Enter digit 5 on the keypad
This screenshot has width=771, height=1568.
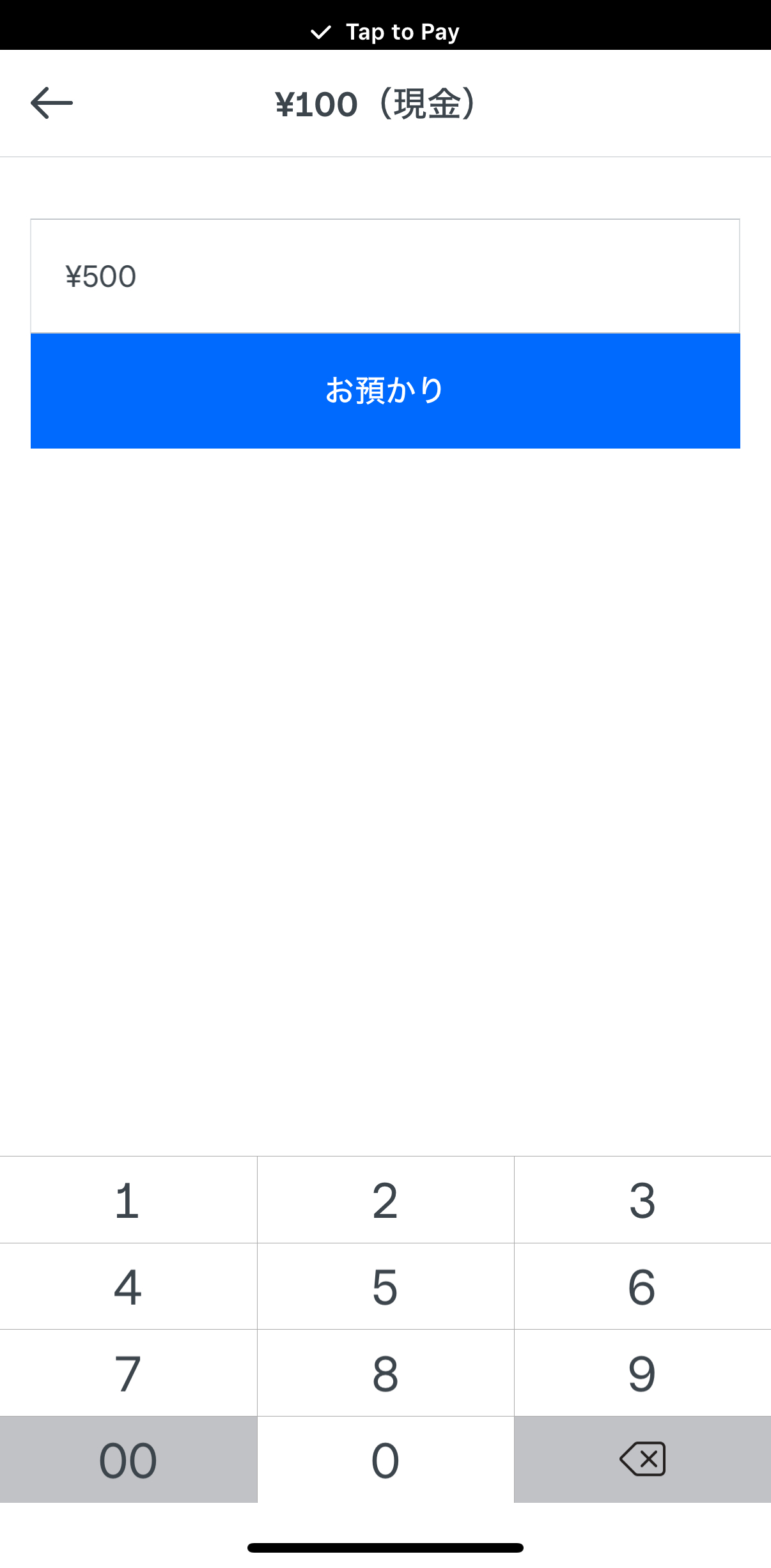[x=385, y=1286]
